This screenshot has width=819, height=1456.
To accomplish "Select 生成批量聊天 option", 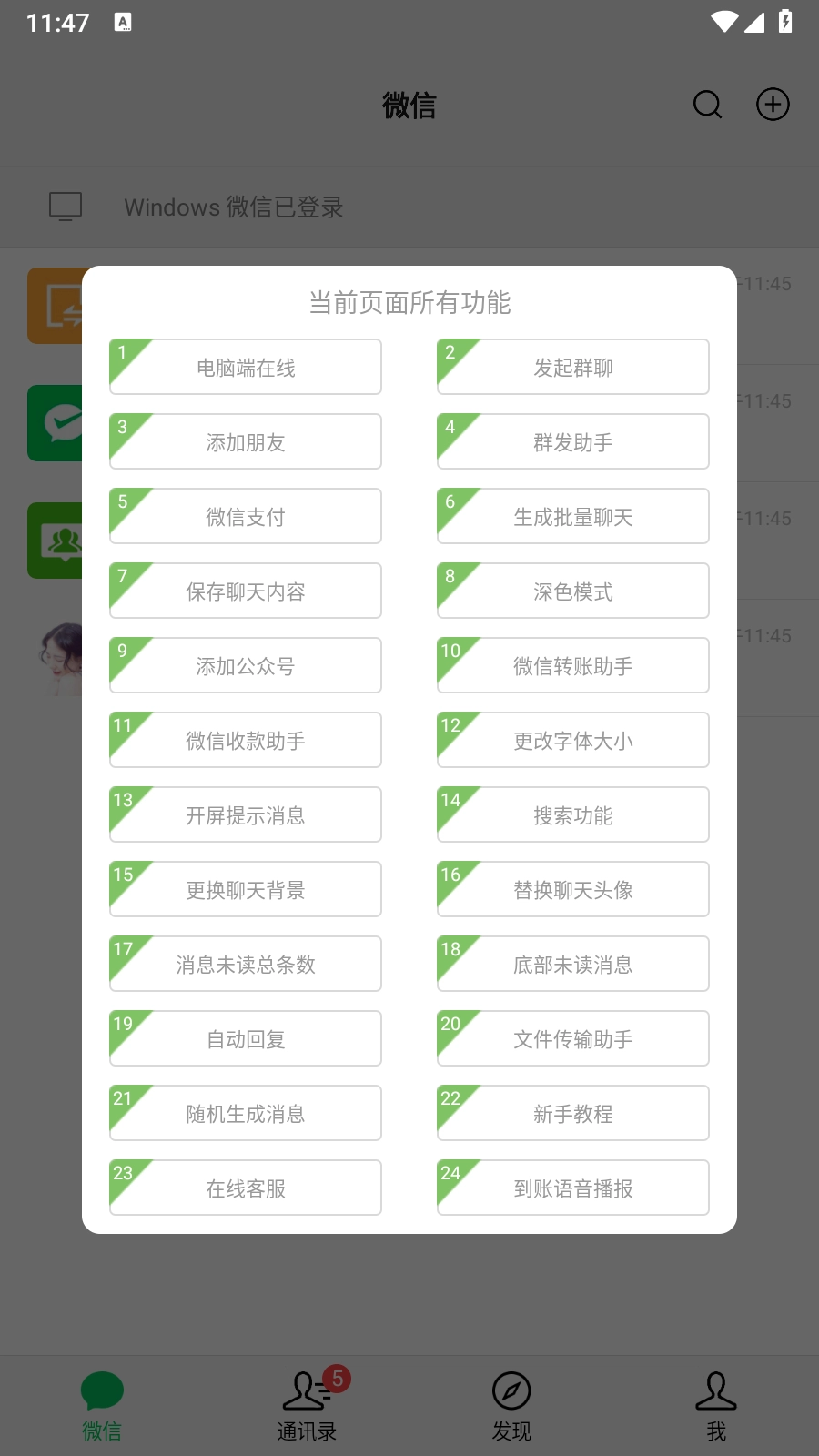I will [x=573, y=517].
